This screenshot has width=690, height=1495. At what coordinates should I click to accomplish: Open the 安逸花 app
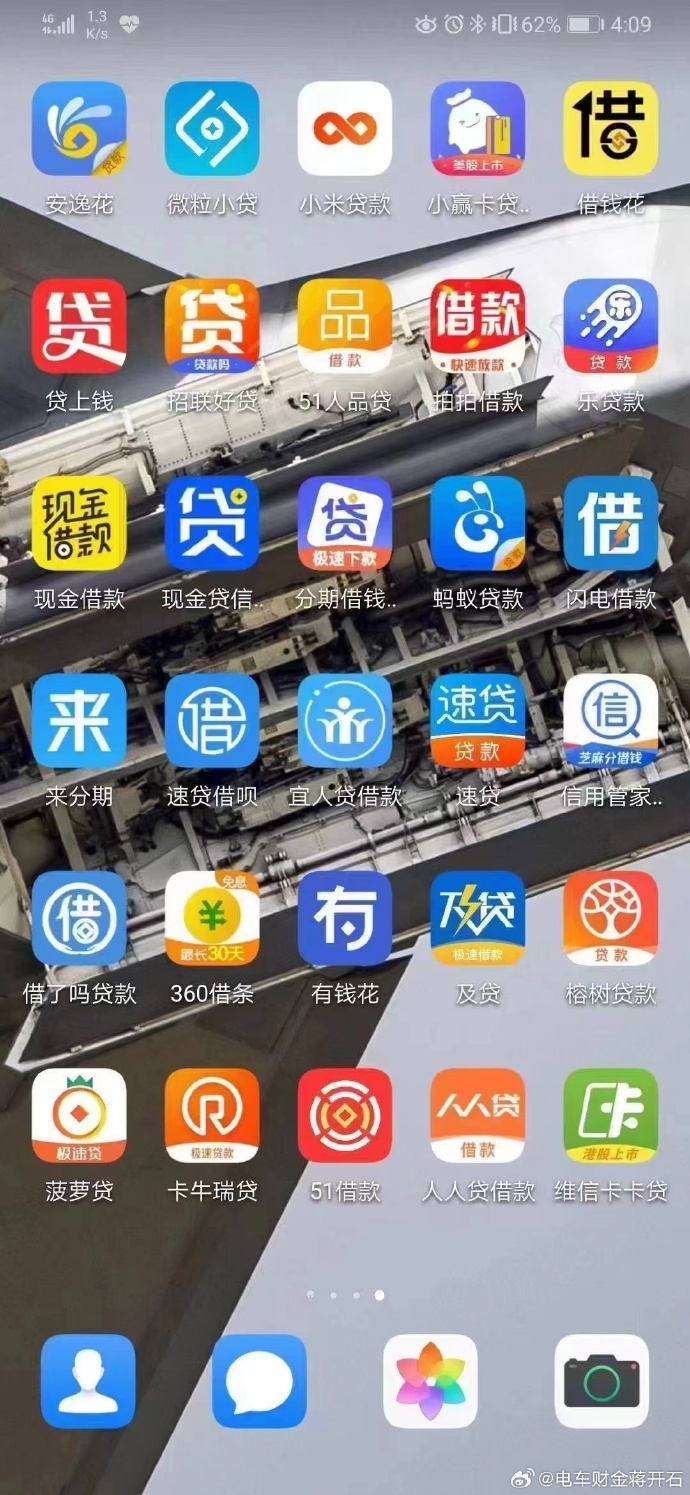point(79,129)
